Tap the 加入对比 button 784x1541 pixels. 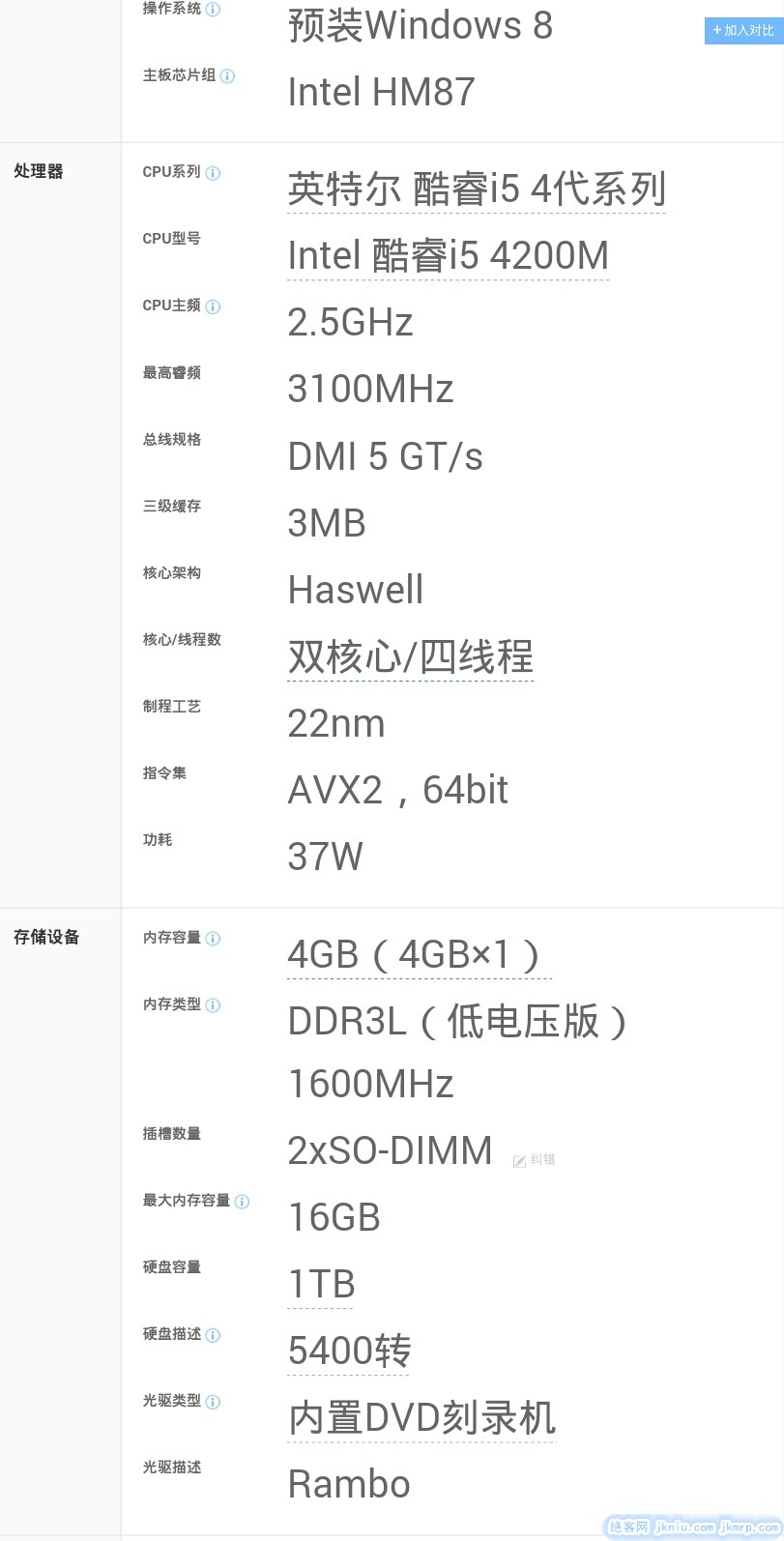click(x=743, y=30)
